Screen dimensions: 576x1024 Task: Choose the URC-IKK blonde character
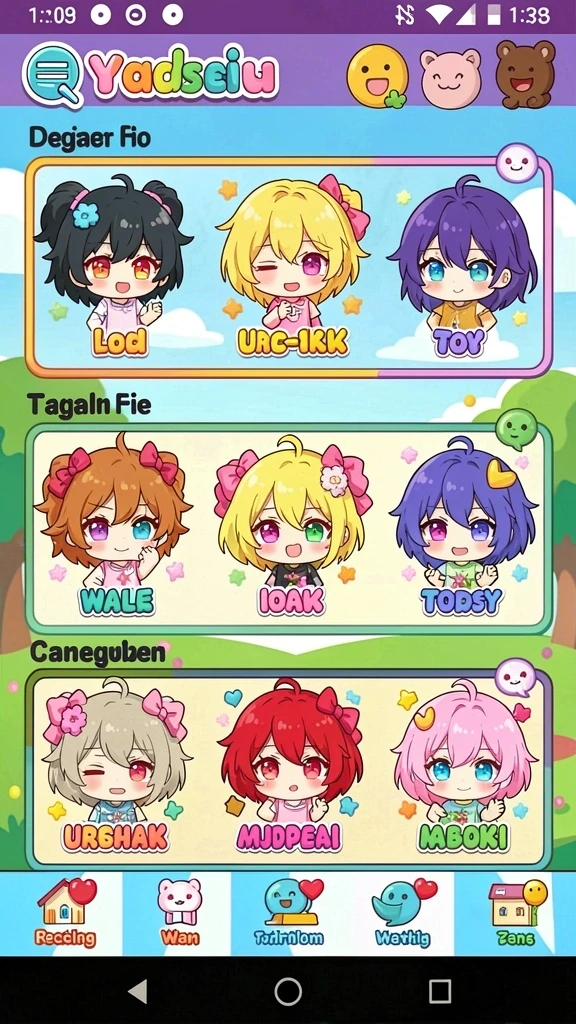point(293,266)
